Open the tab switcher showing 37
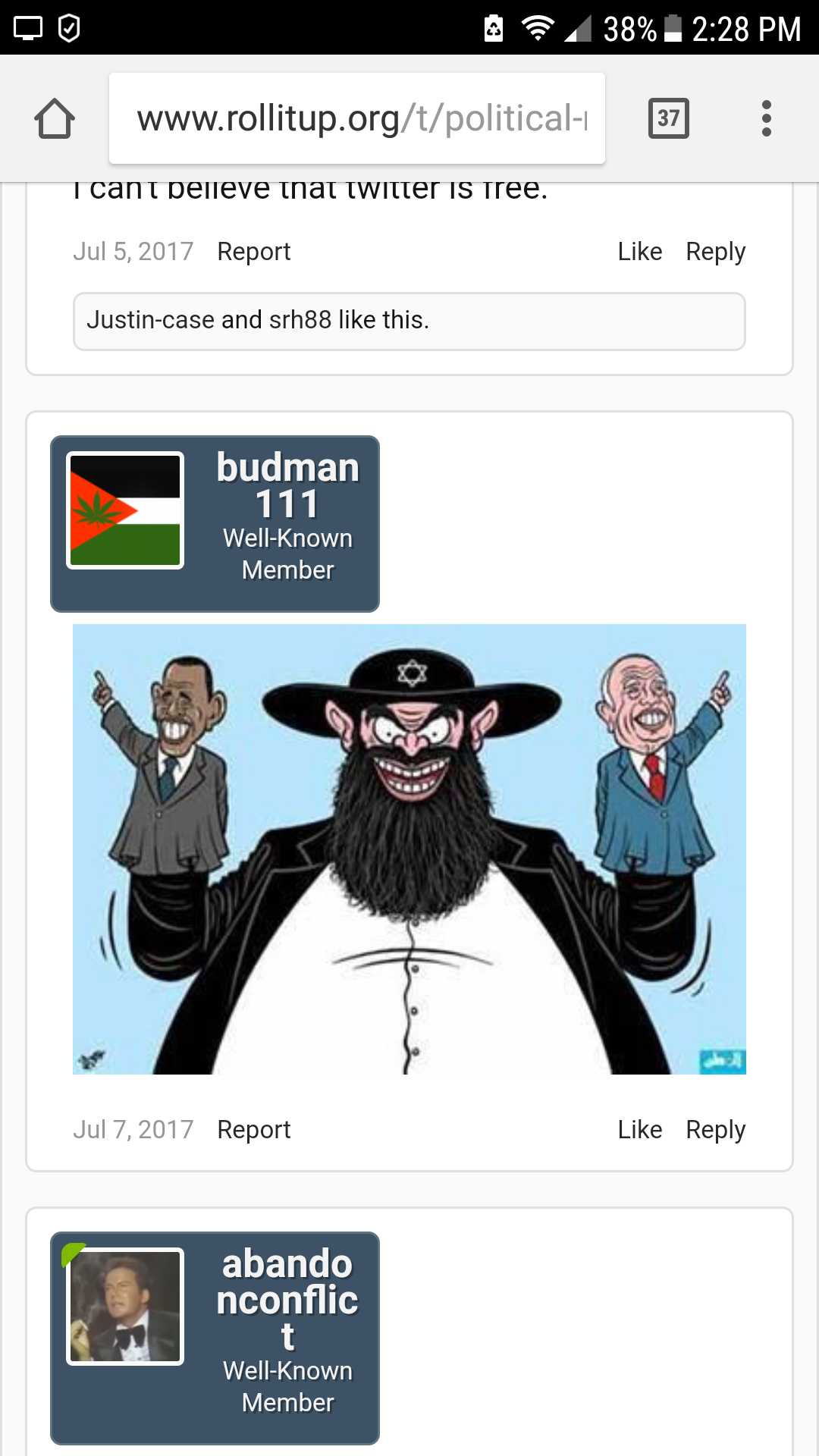Viewport: 819px width, 1456px height. (668, 119)
